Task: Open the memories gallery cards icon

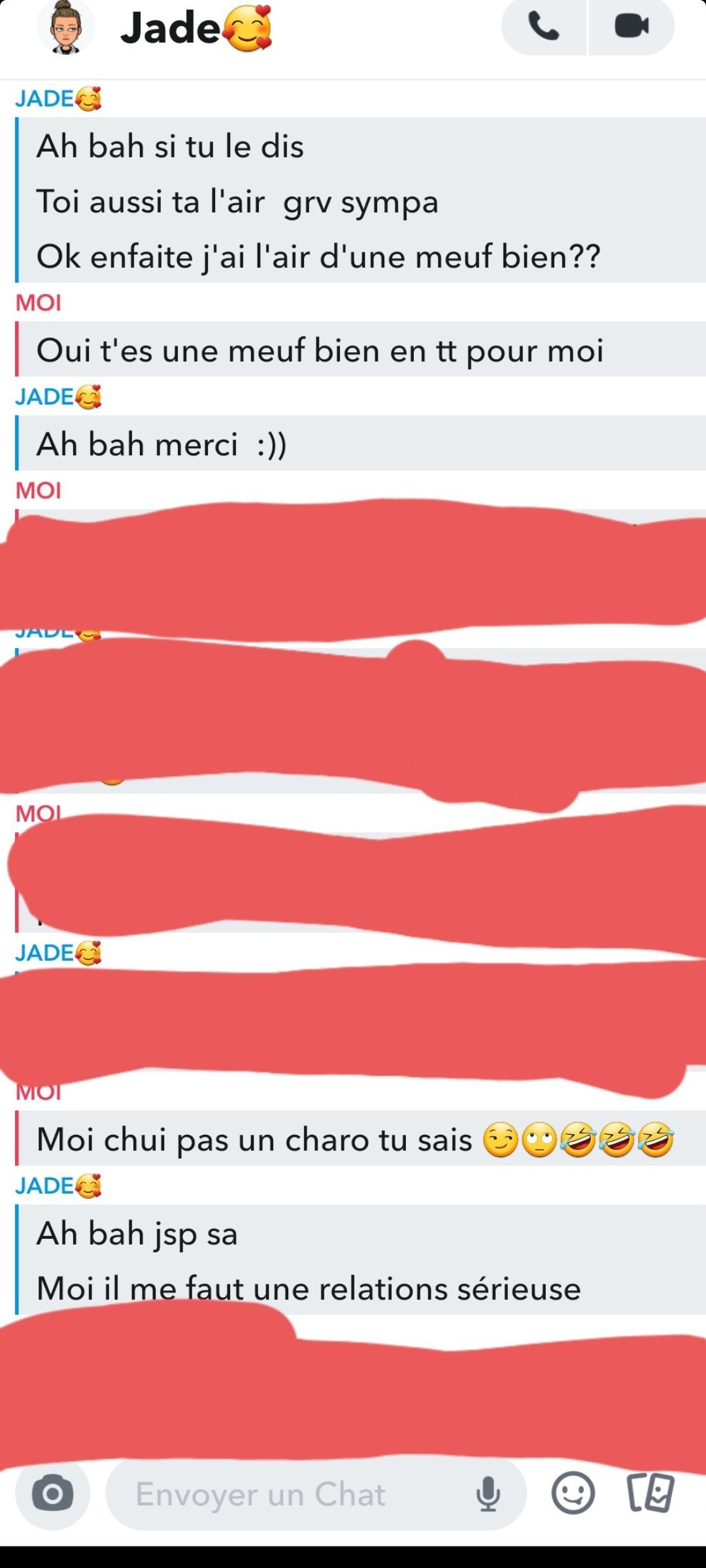Action: click(x=650, y=1493)
